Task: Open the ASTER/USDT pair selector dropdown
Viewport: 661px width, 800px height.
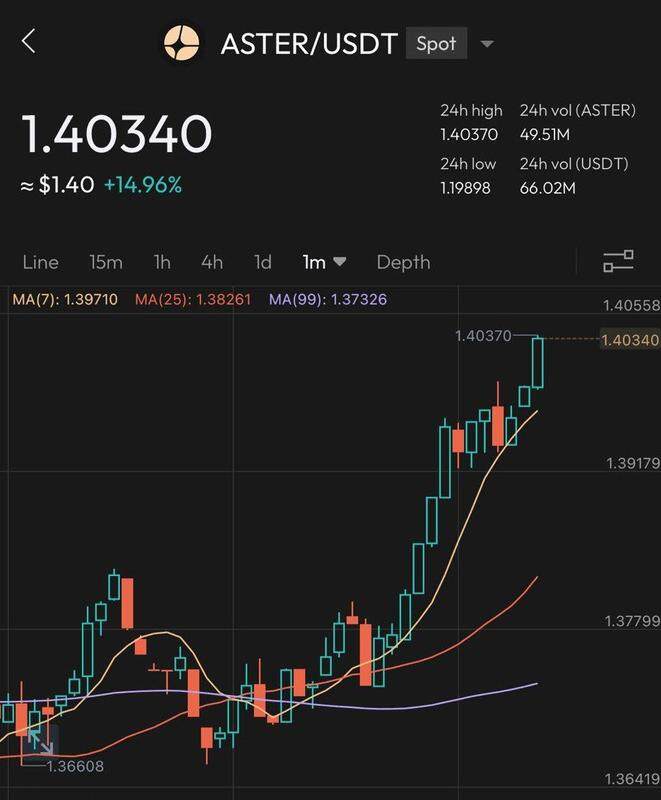Action: pos(487,44)
